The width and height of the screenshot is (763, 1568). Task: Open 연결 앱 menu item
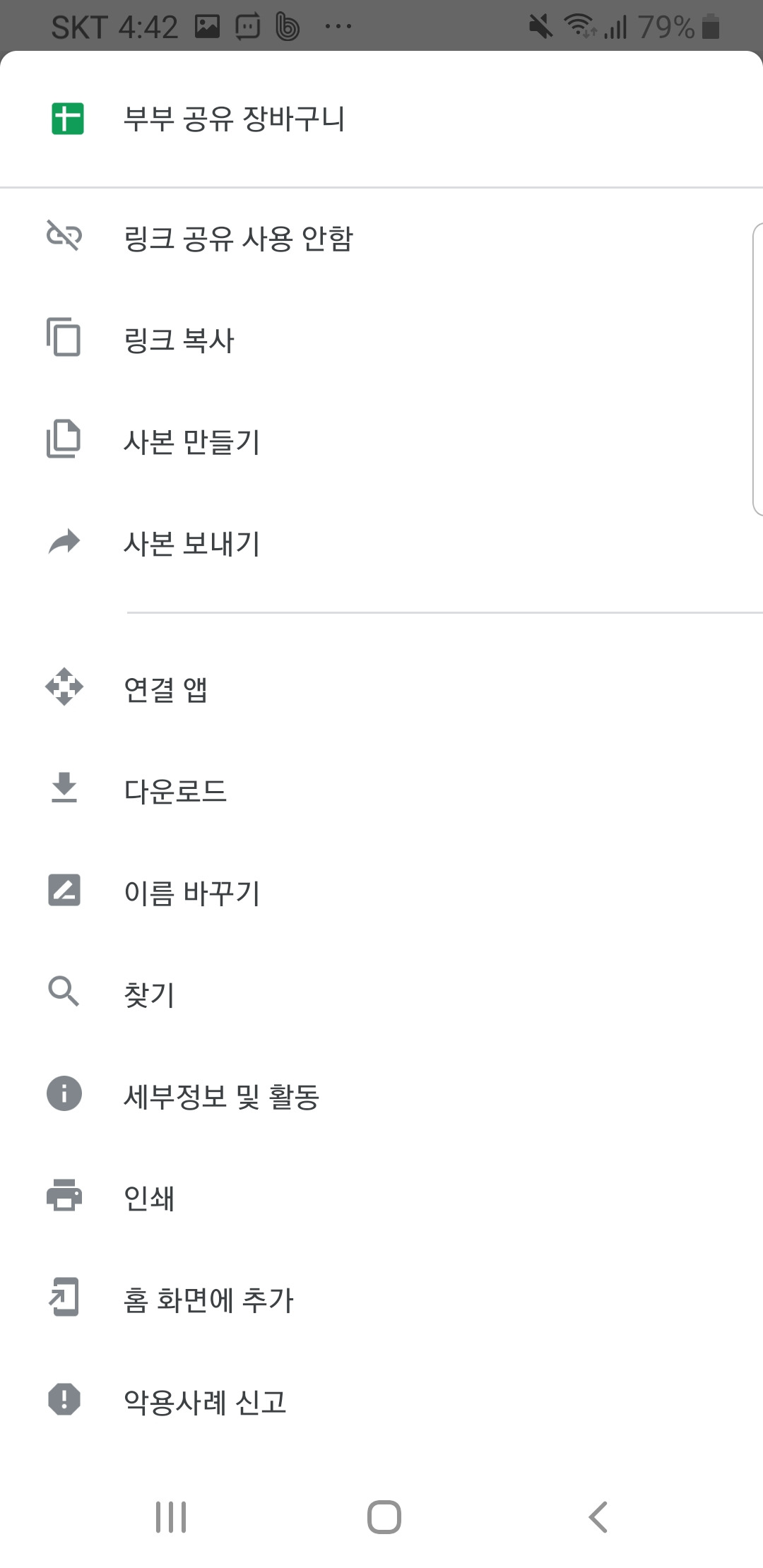point(165,689)
